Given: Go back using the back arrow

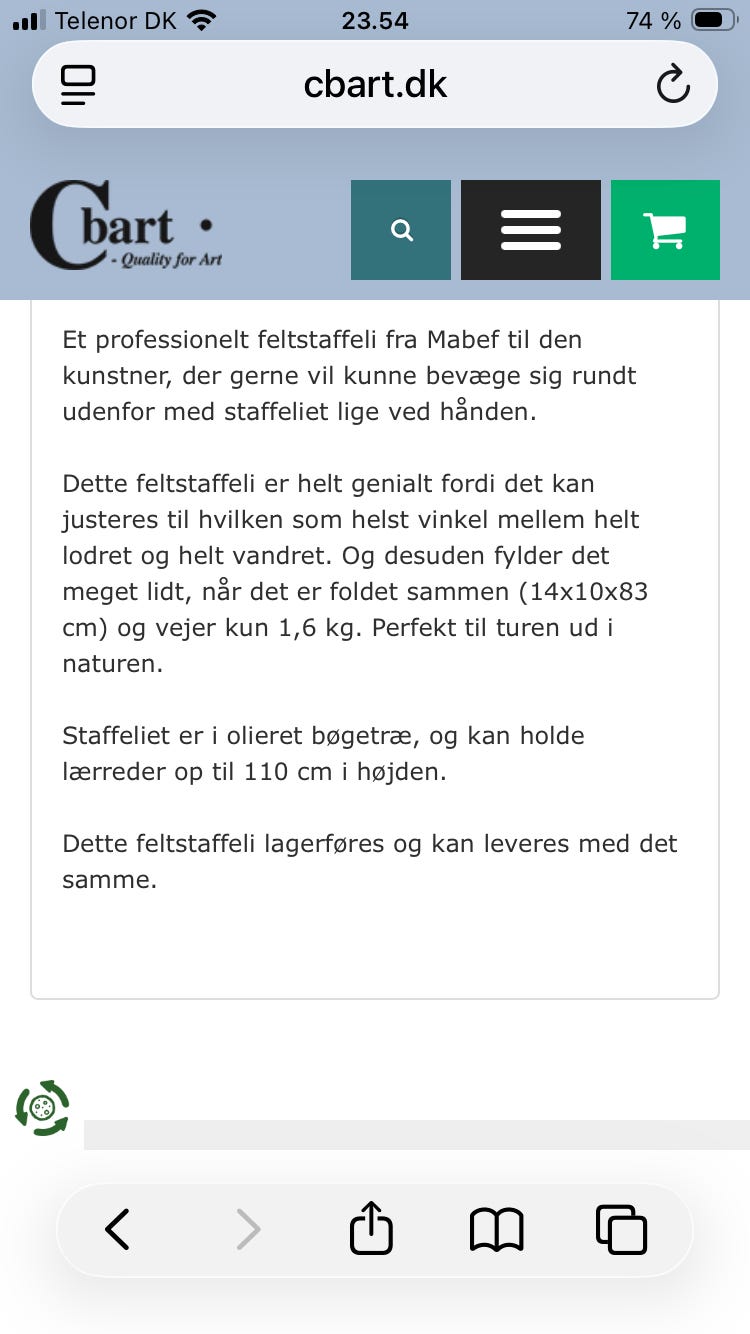Looking at the screenshot, I should pos(117,1229).
